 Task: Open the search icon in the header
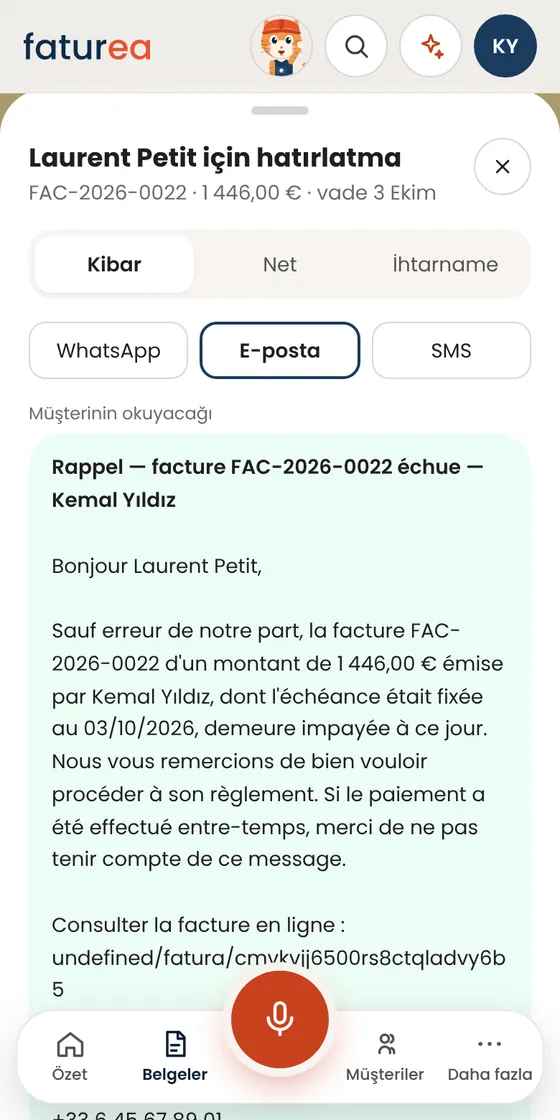tap(356, 46)
